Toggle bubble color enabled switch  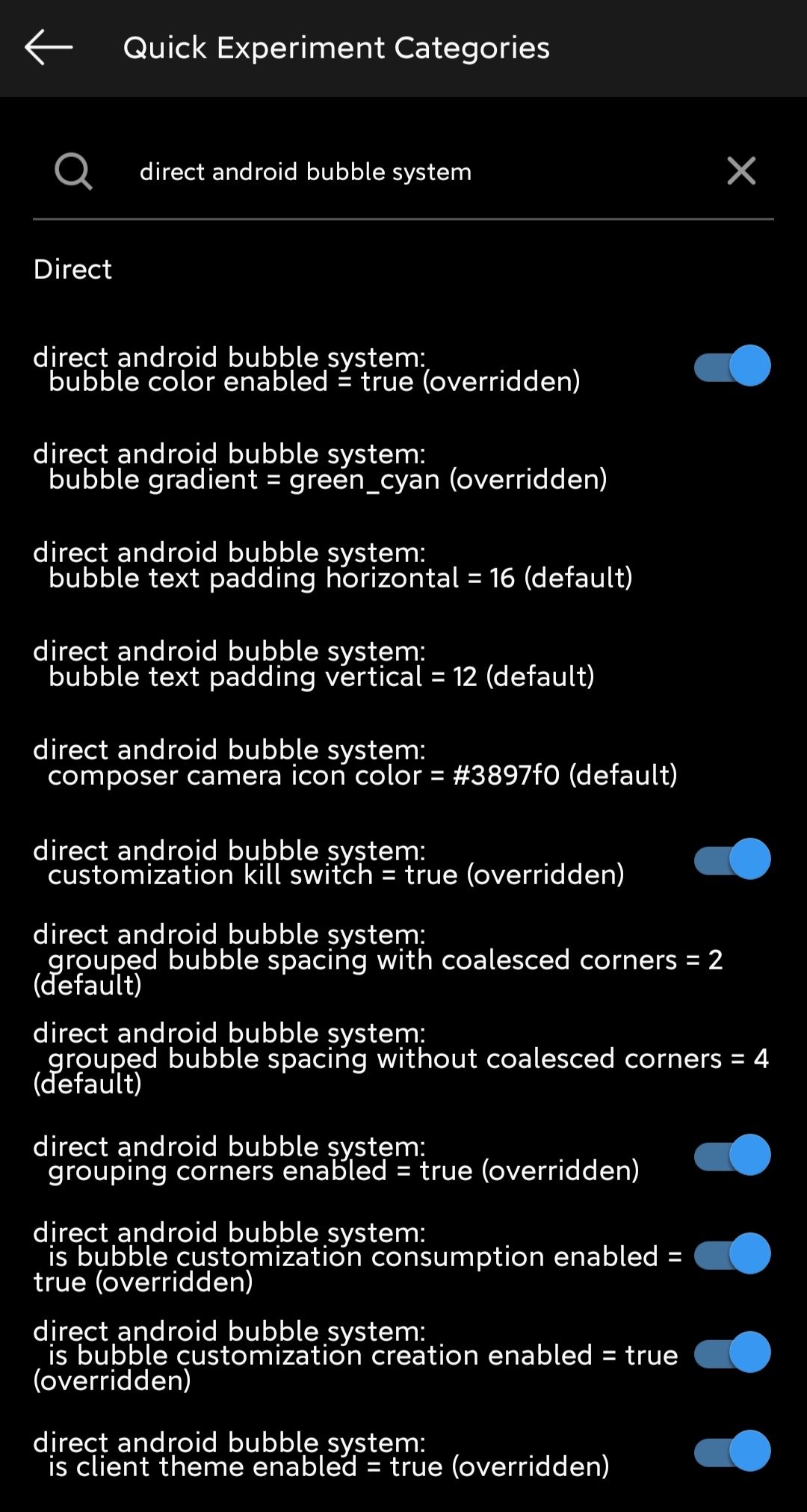coord(732,366)
